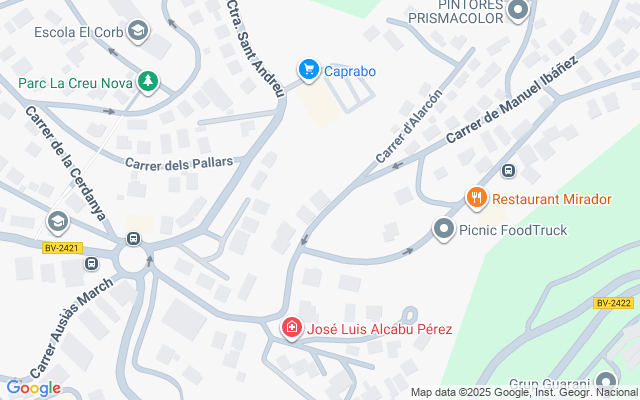Image resolution: width=640 pixels, height=400 pixels.
Task: Tap the Parc La Creu Nova marker
Action: coord(148,81)
